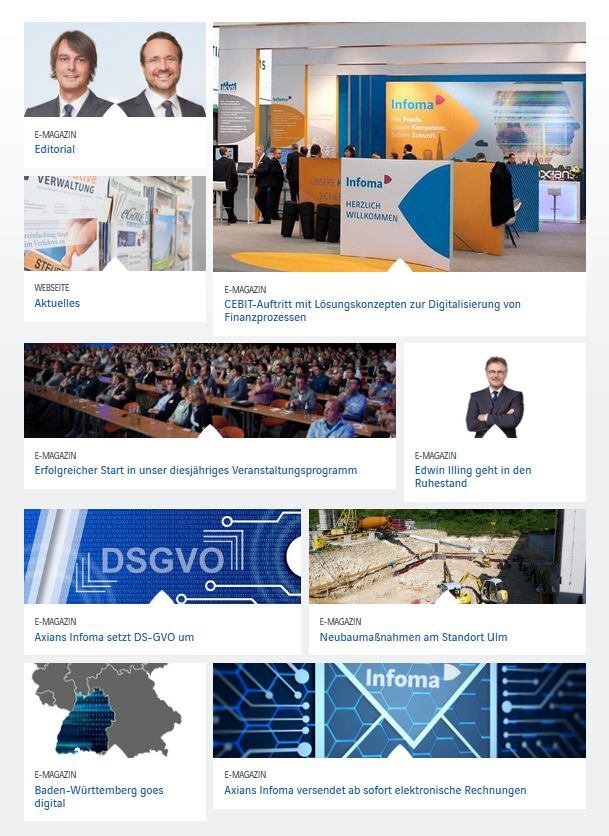
Task: Read the elektronische Rechnungen article
Action: click(x=375, y=790)
